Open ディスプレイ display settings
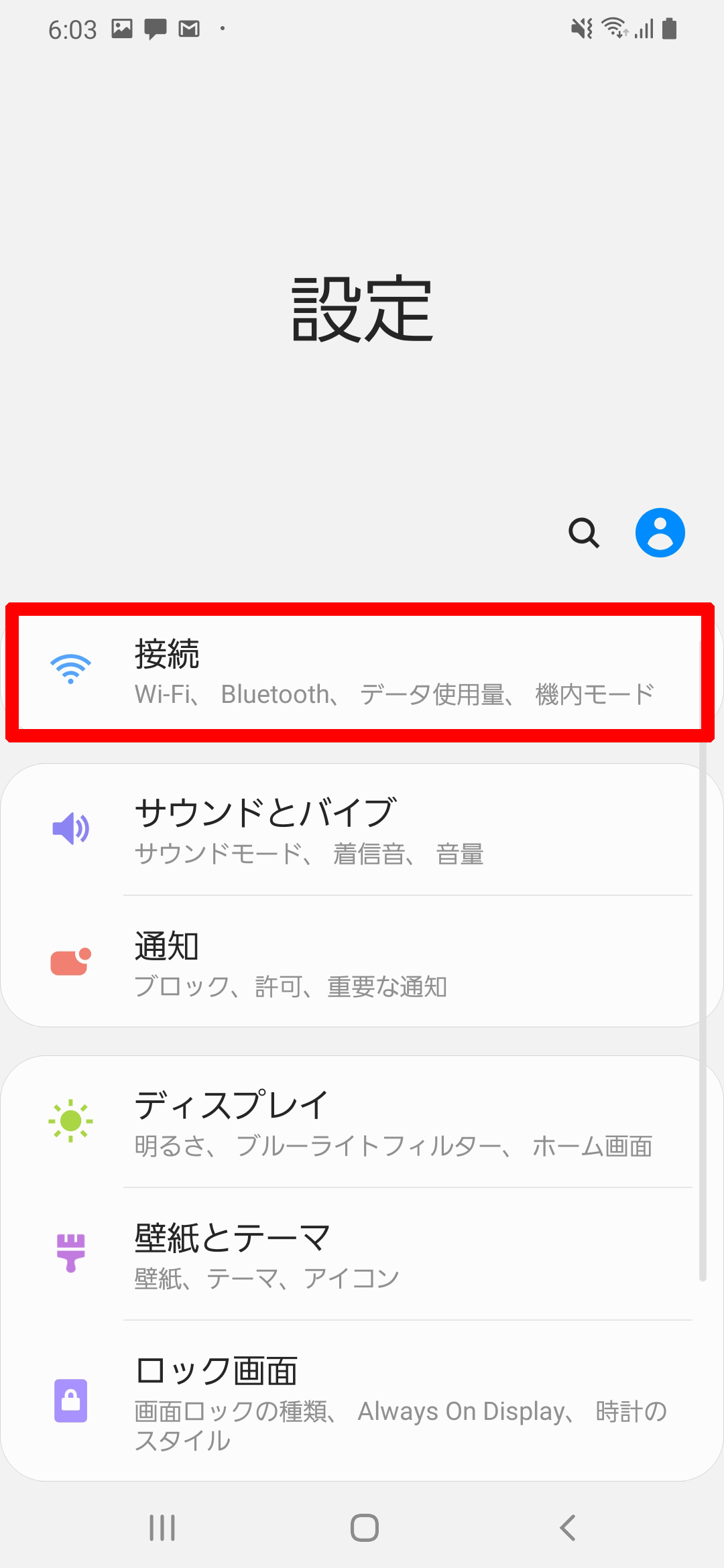 point(361,1122)
